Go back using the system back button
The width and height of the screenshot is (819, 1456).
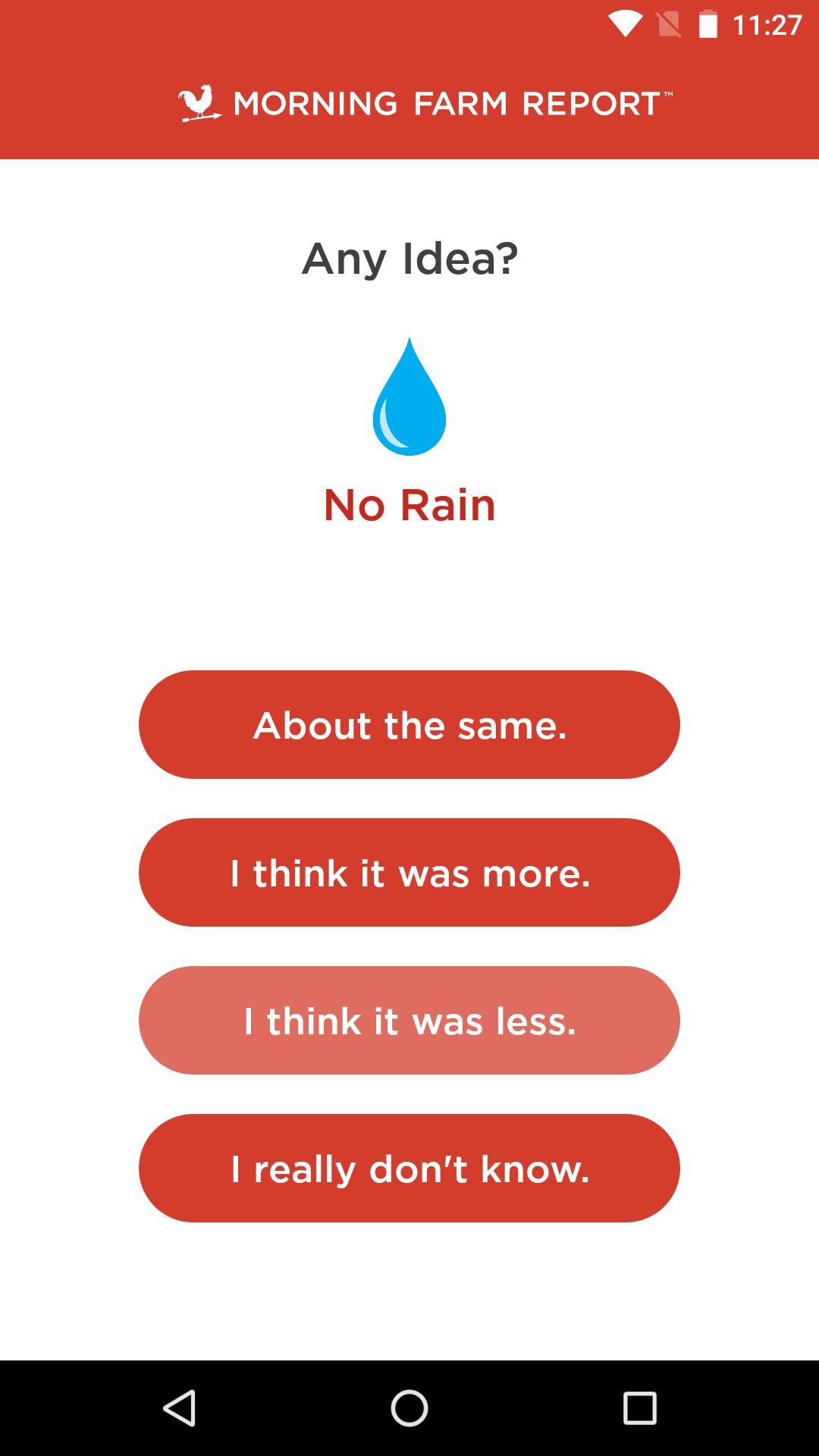pos(180,1408)
